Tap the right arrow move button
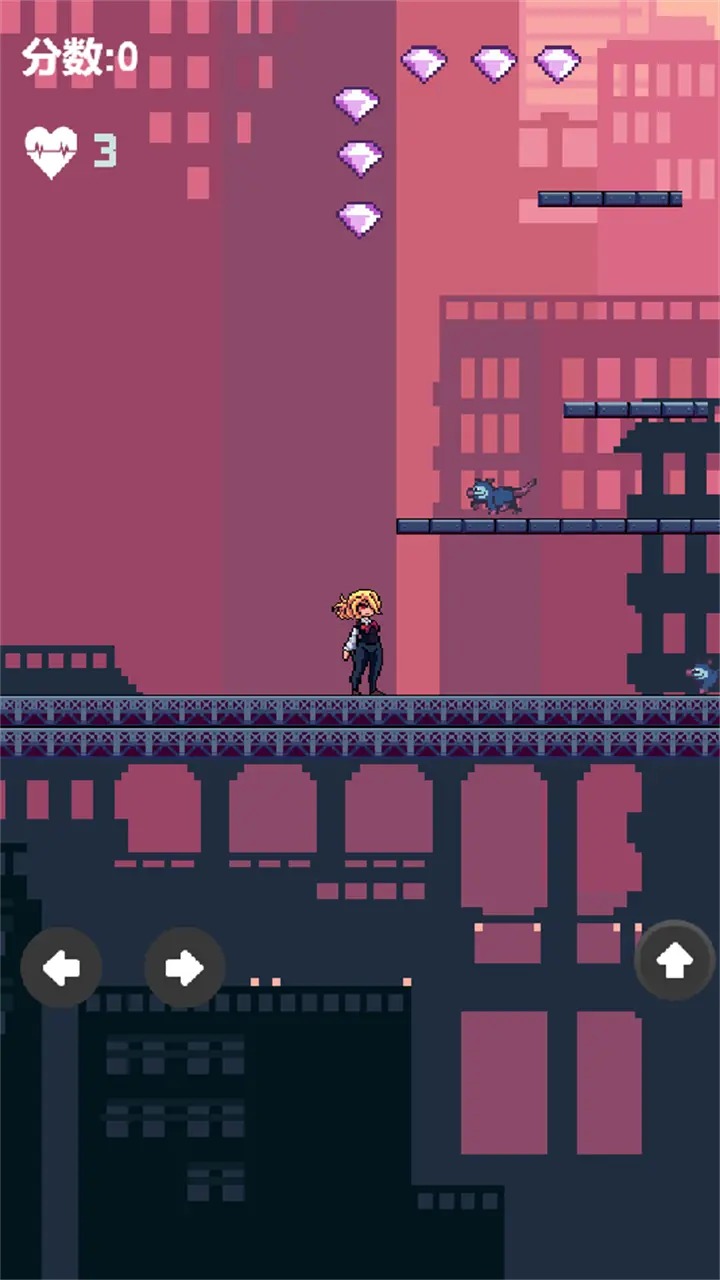Viewport: 720px width, 1280px height. pyautogui.click(x=185, y=967)
